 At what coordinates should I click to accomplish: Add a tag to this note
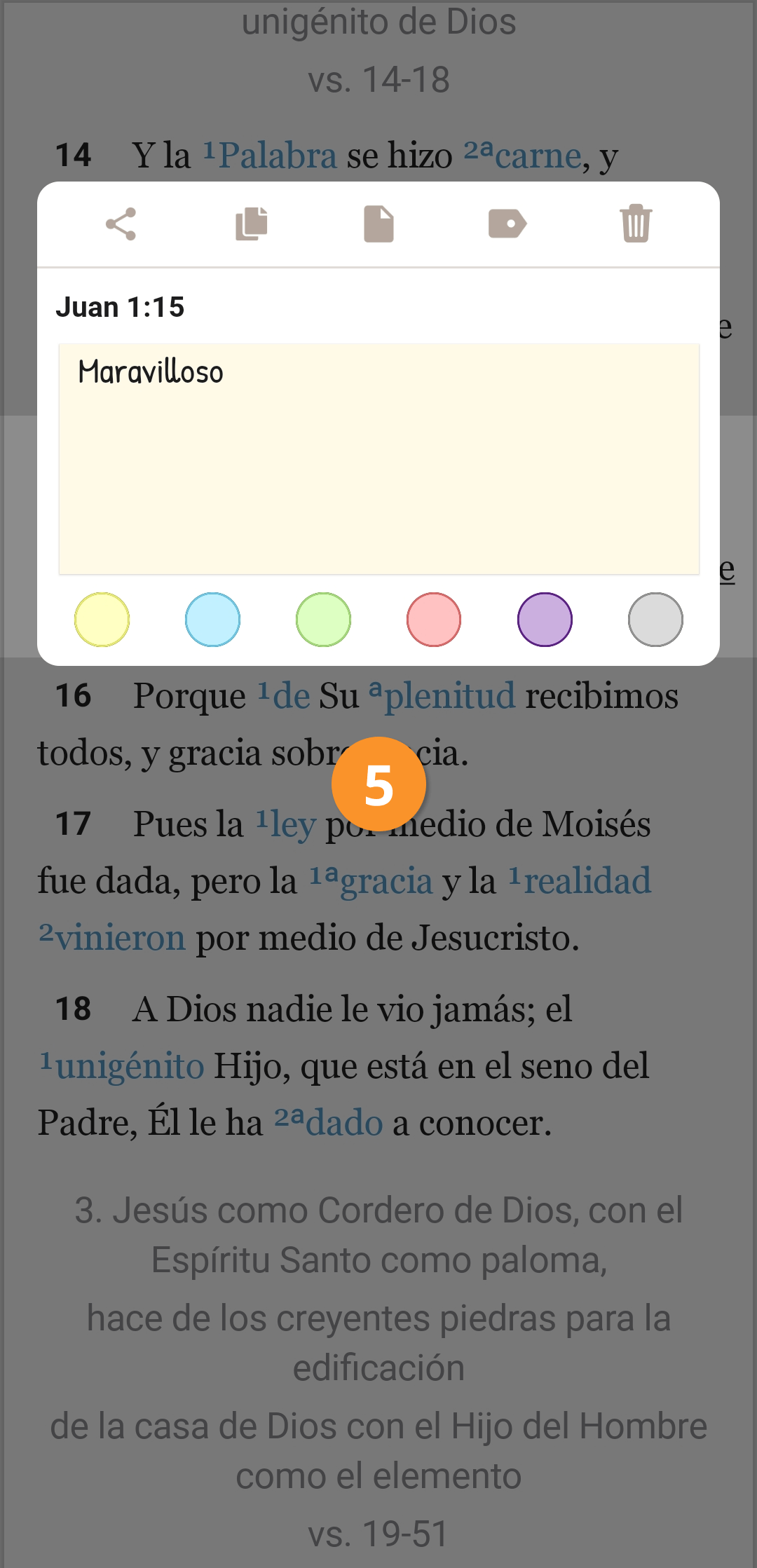[x=507, y=224]
